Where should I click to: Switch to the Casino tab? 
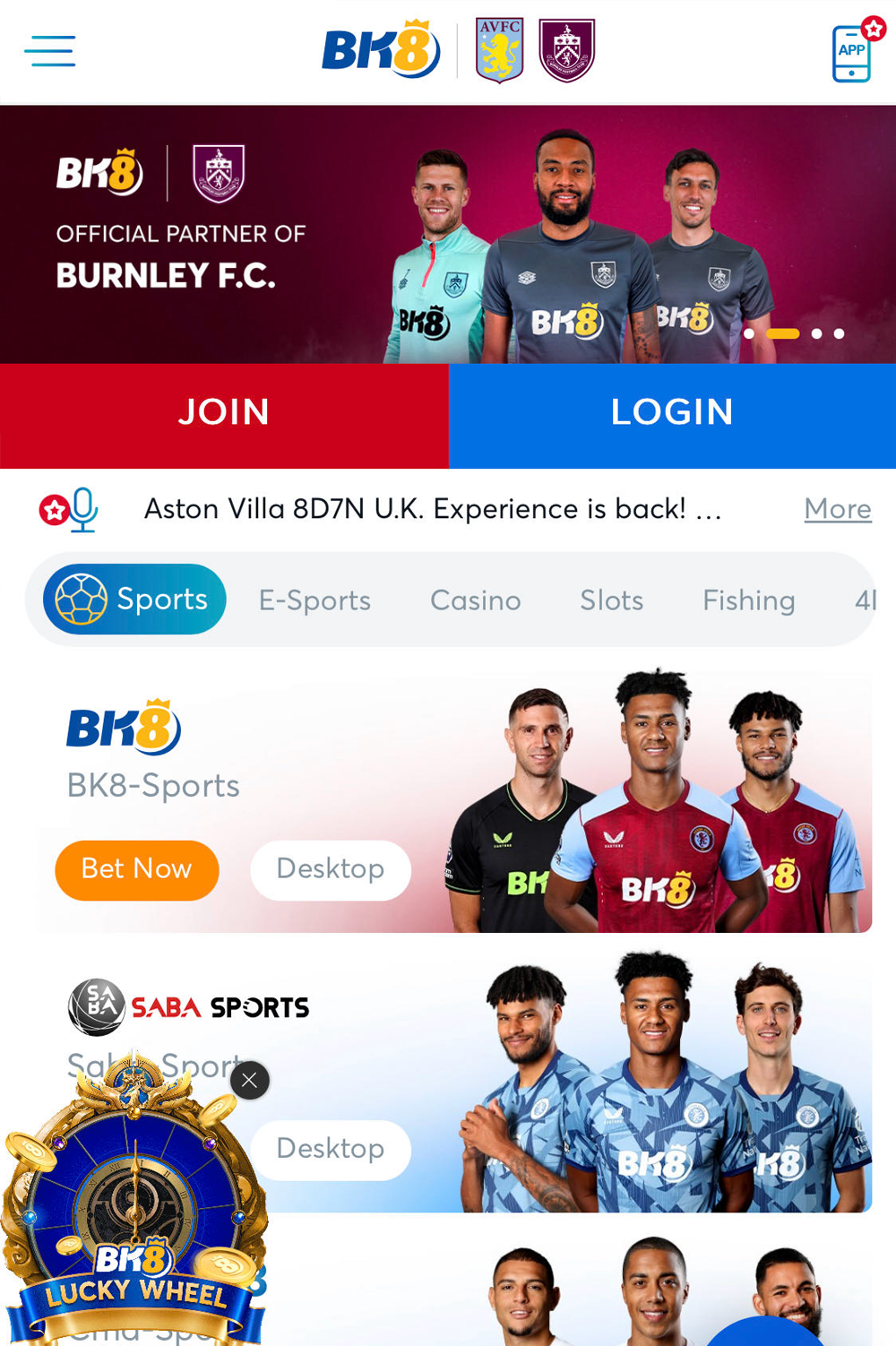coord(475,600)
